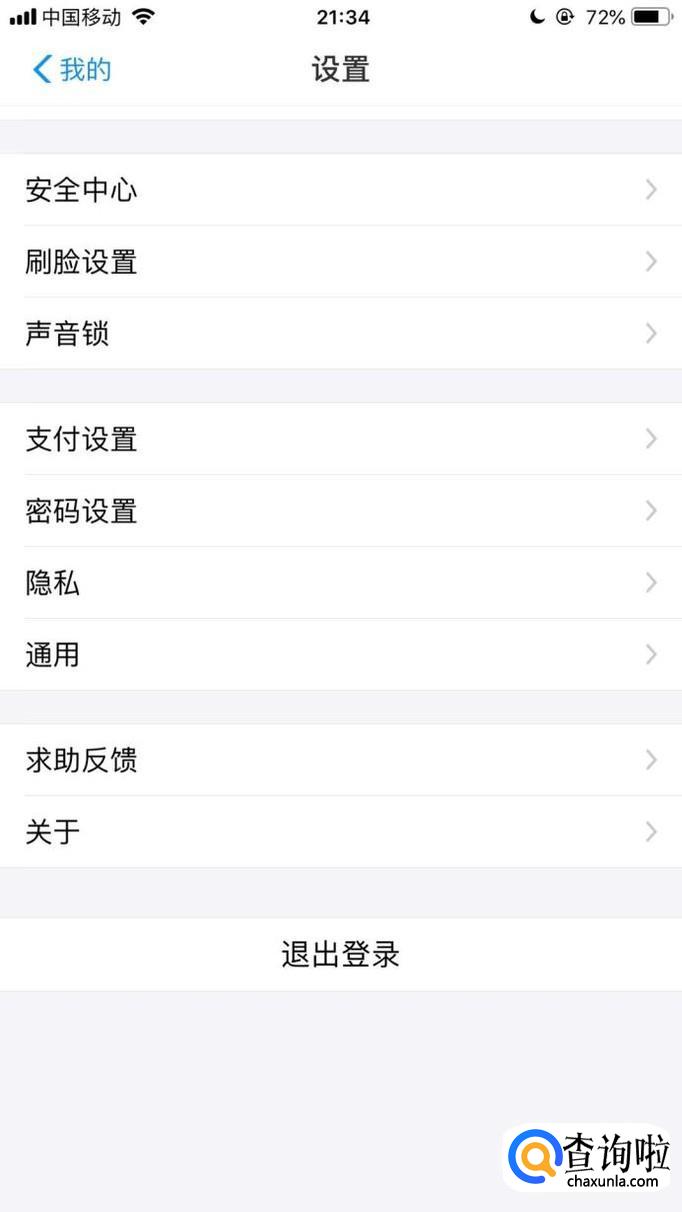Open 密码设置 row
This screenshot has height=1212, width=682.
[340, 511]
